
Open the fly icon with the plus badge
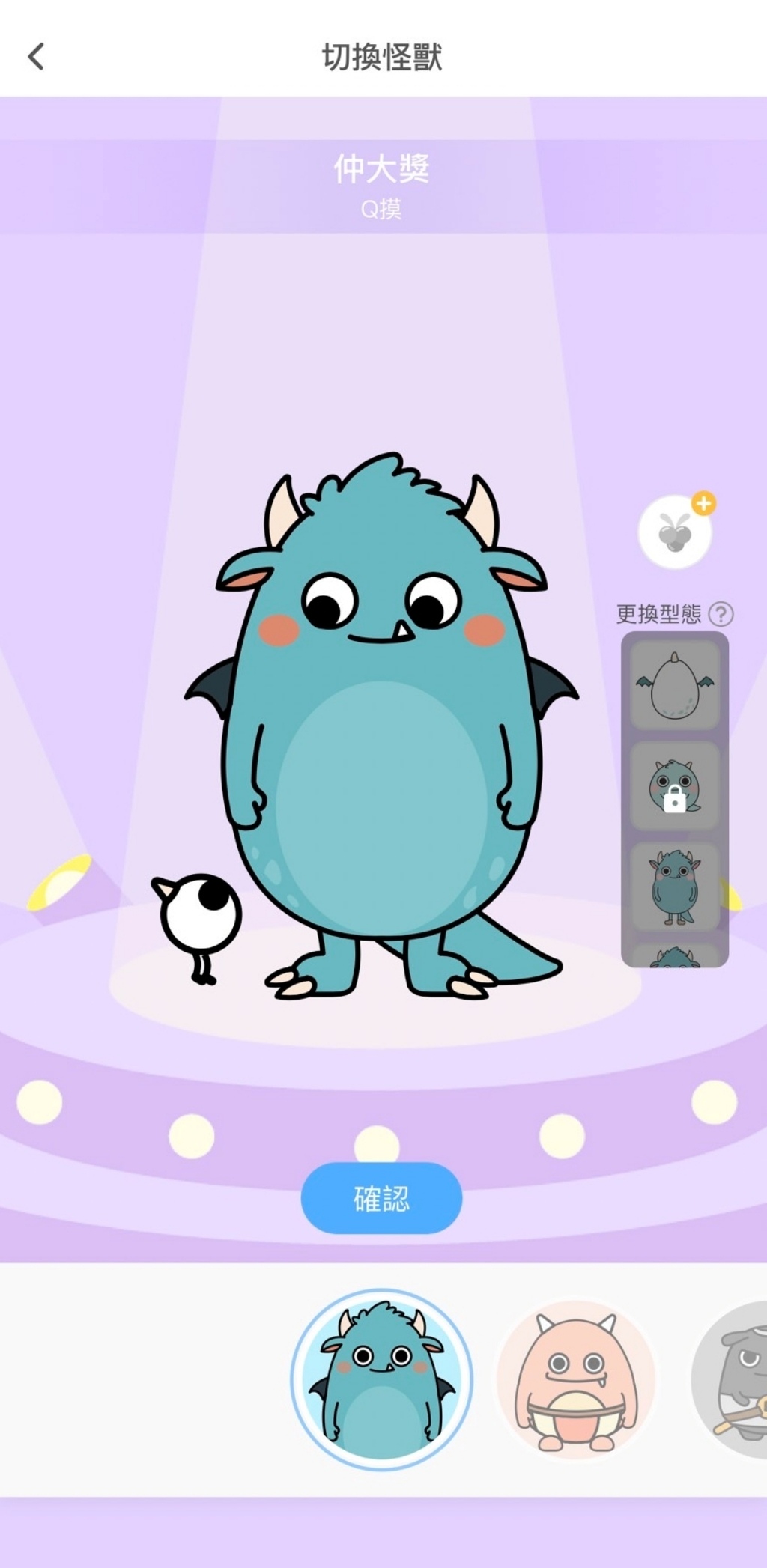675,532
